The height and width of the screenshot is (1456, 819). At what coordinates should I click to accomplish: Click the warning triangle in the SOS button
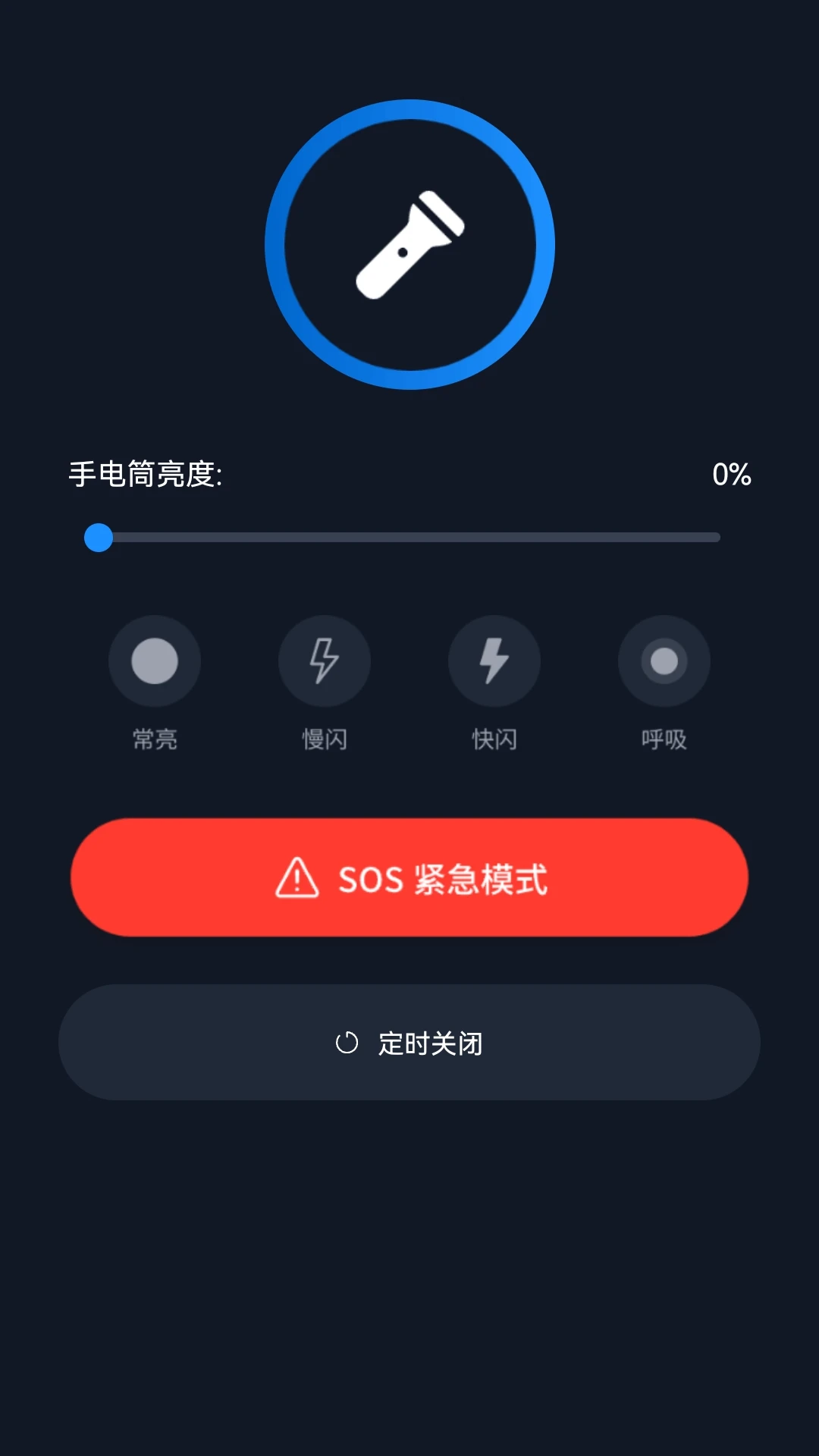tap(296, 877)
